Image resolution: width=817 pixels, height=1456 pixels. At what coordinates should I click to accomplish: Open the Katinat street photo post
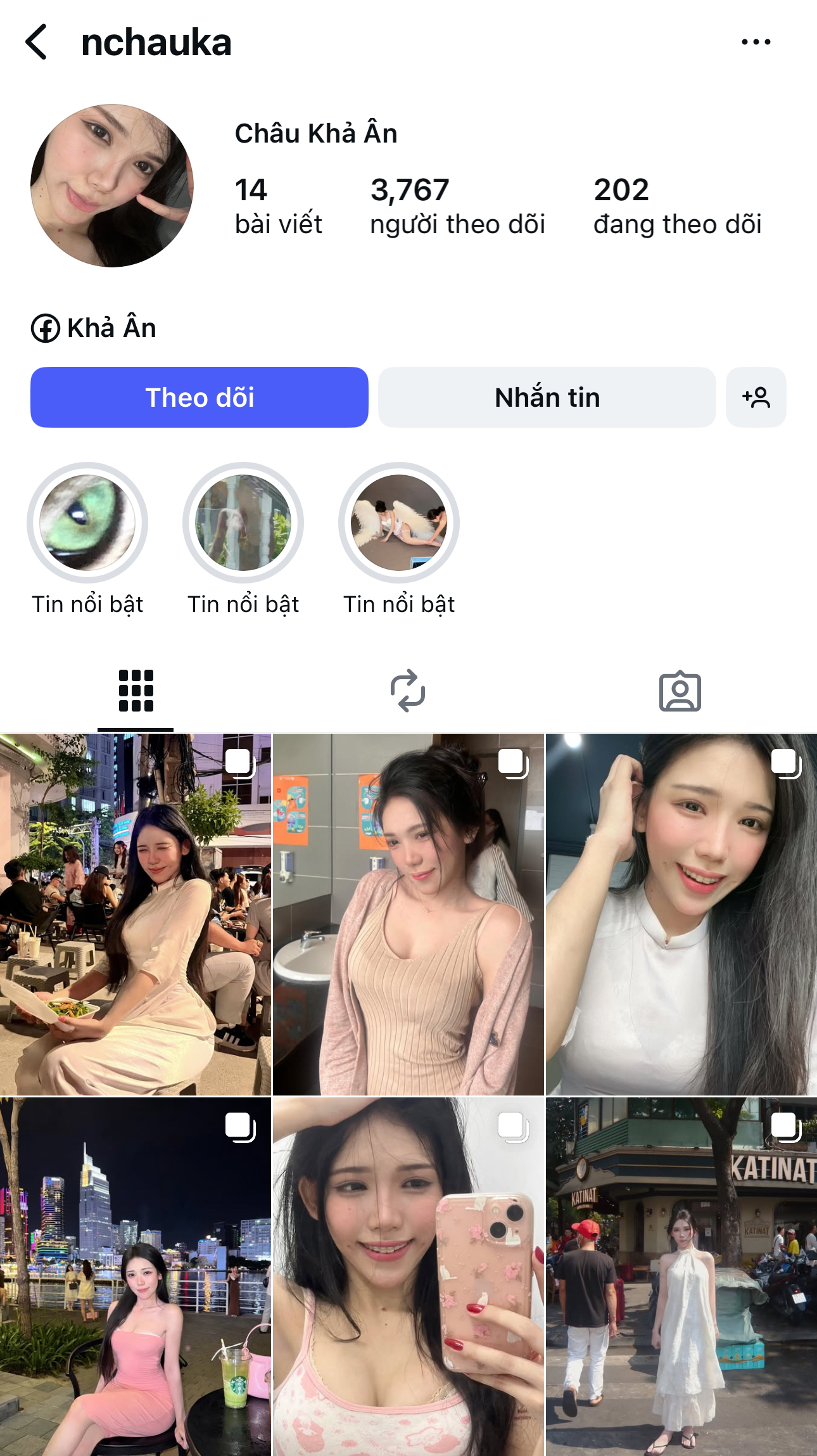tap(681, 1277)
